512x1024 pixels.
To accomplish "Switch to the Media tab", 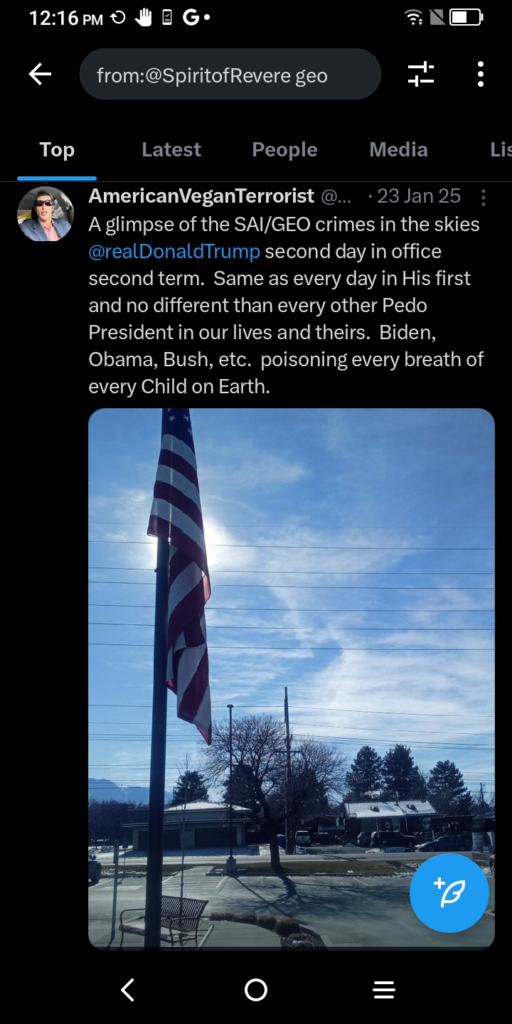I will point(398,150).
